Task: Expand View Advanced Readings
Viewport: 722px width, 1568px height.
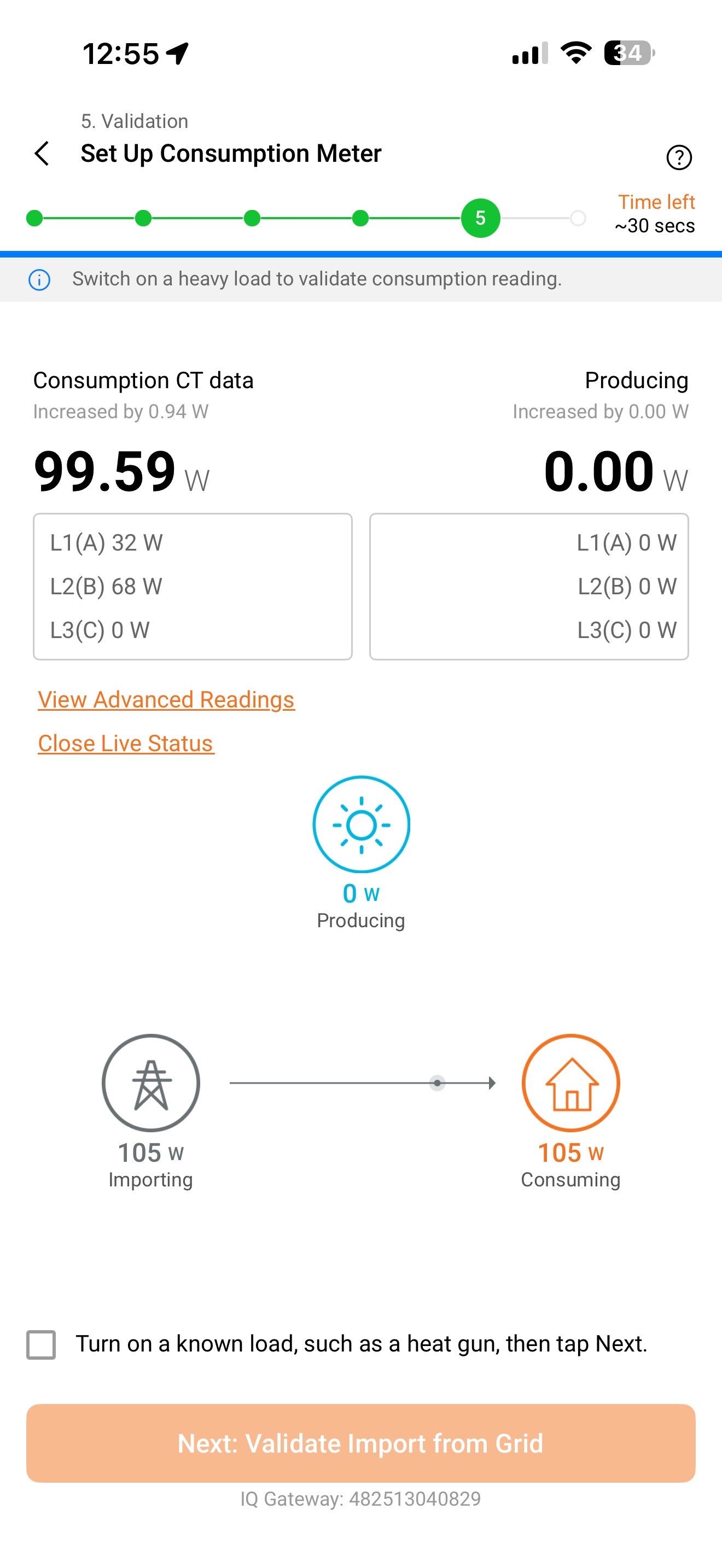Action: 166,699
